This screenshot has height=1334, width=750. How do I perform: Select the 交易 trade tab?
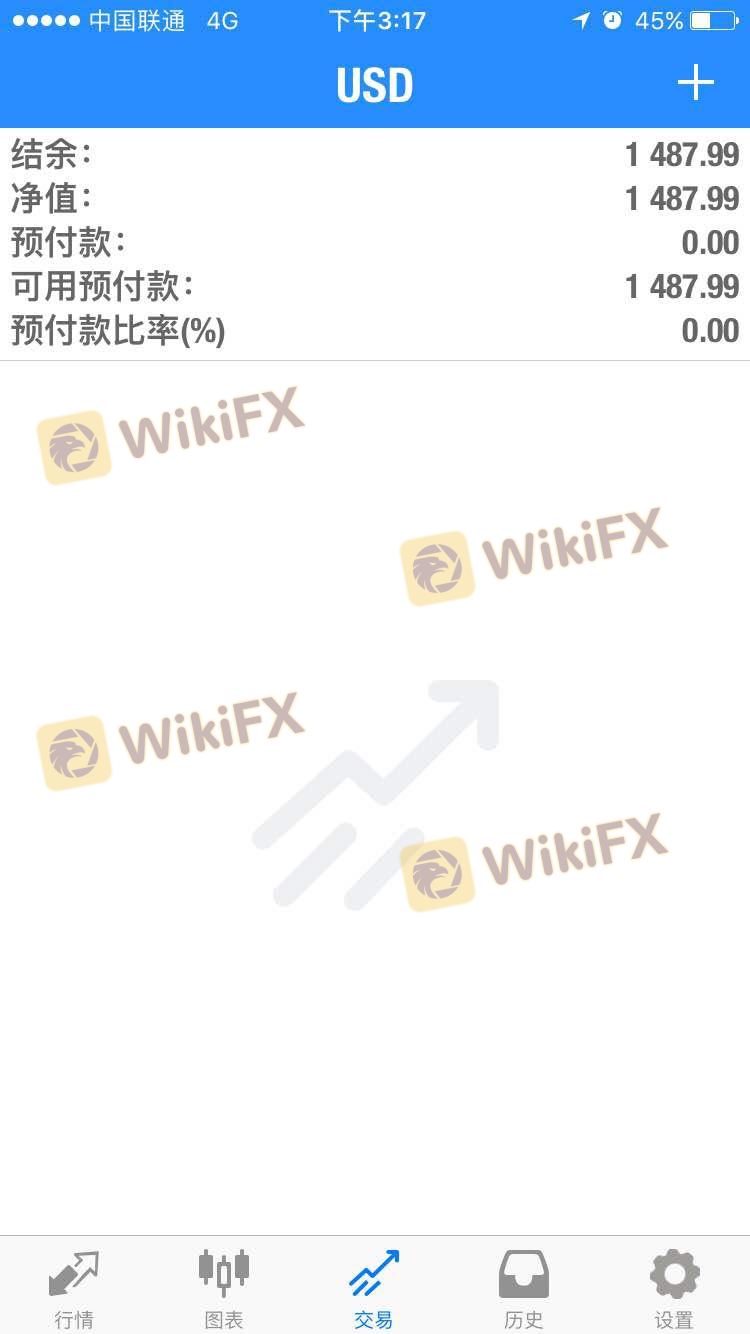pyautogui.click(x=374, y=1286)
